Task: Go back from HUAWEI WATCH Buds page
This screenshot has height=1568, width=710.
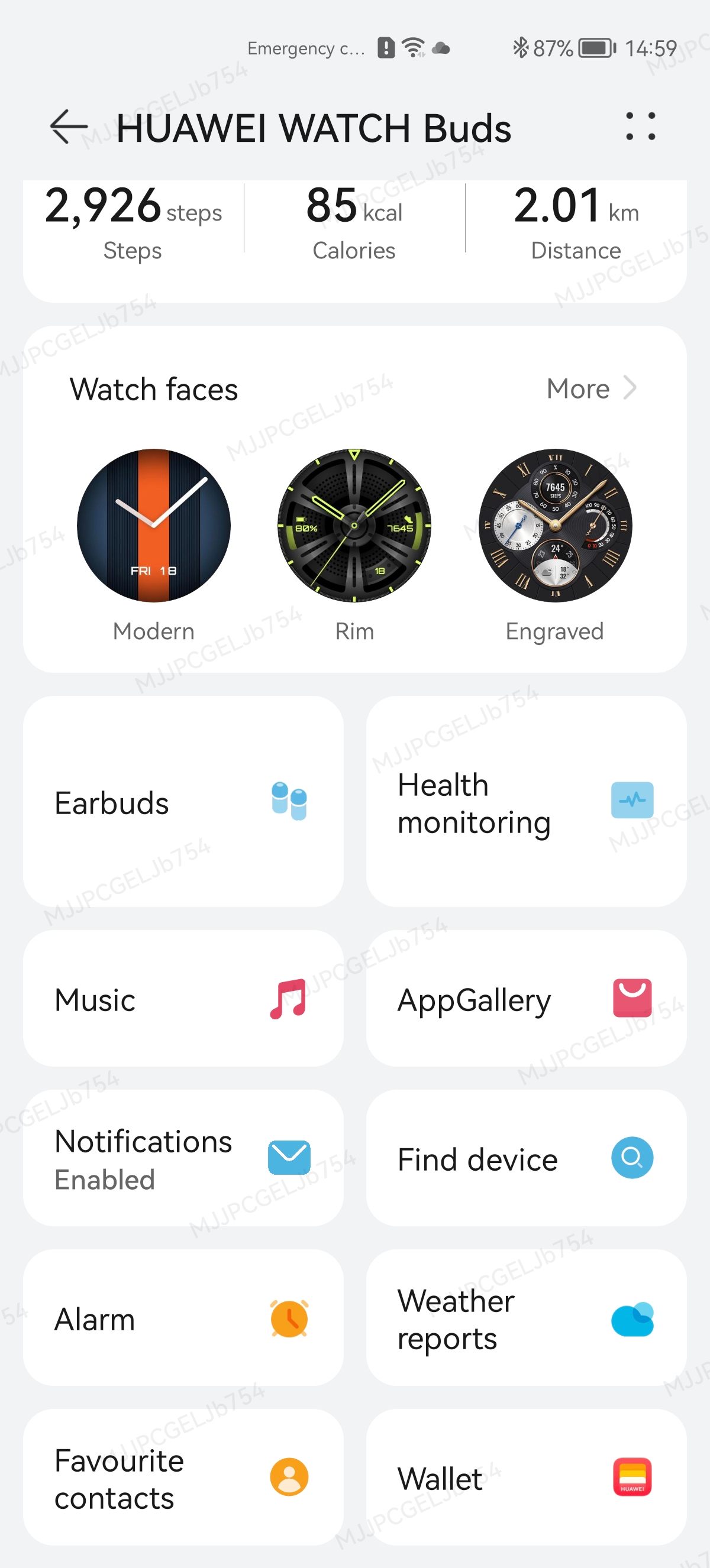Action: click(x=68, y=127)
